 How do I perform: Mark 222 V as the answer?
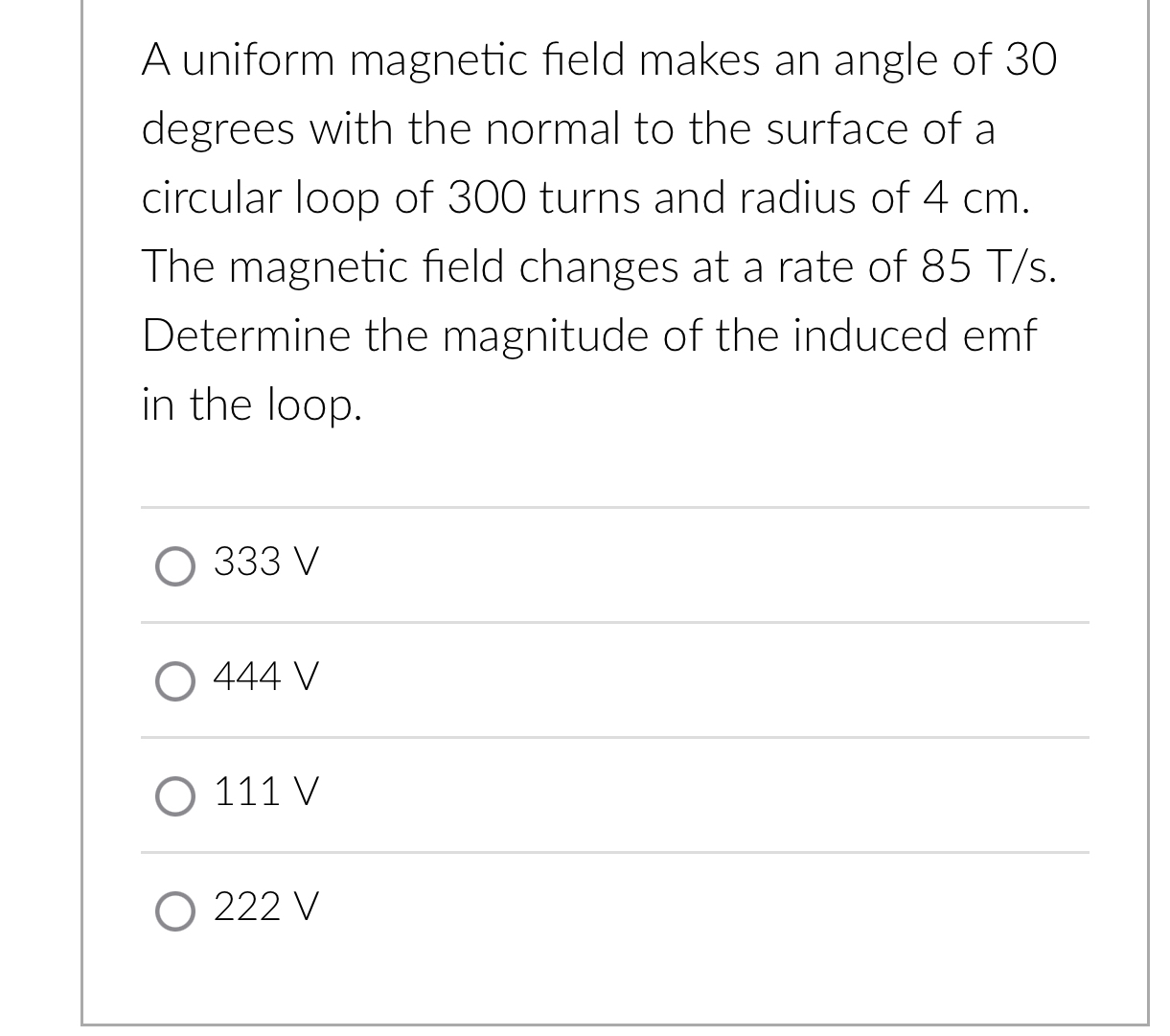pos(174,911)
